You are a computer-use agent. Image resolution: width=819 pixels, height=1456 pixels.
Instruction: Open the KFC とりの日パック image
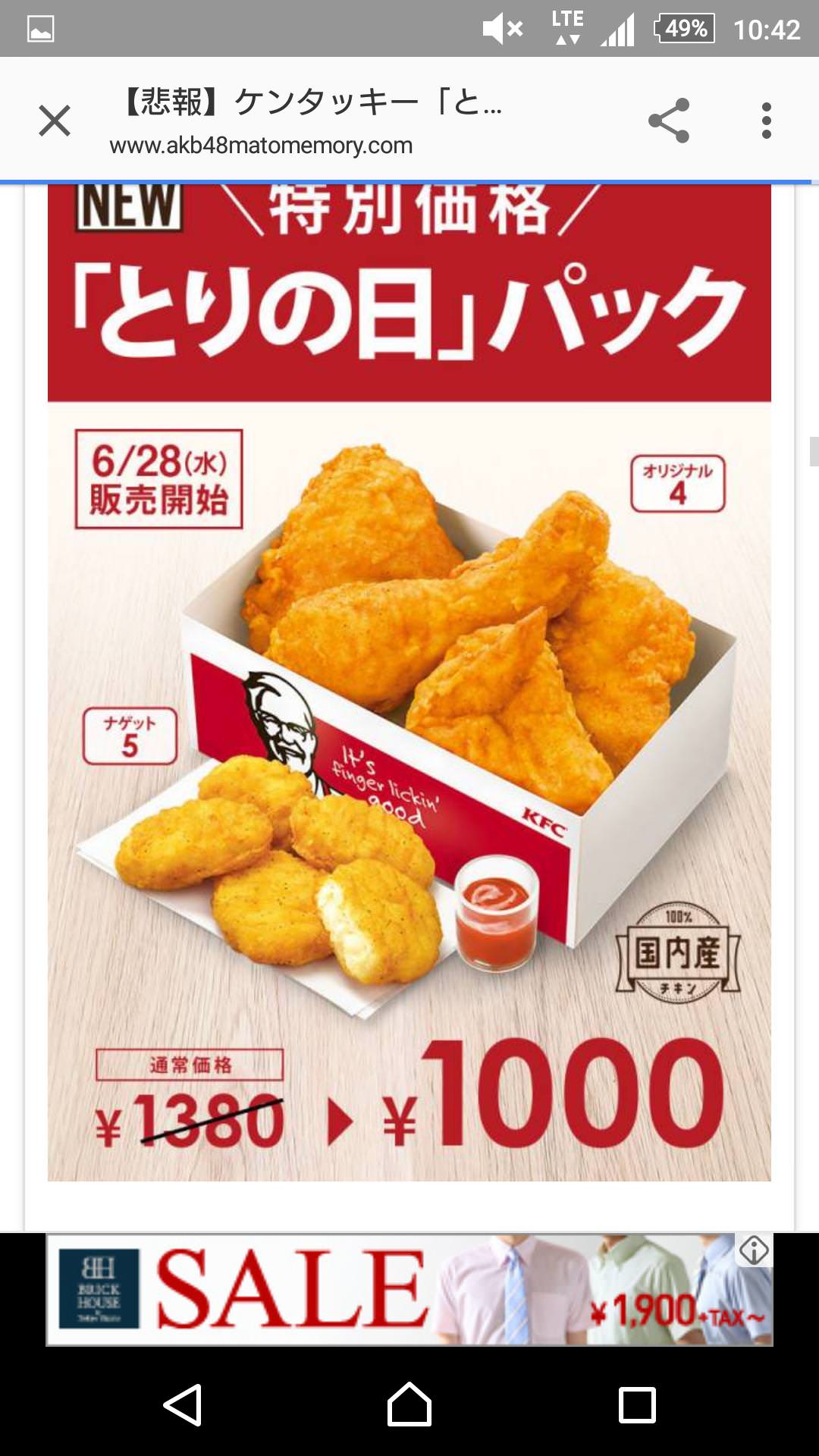[409, 682]
